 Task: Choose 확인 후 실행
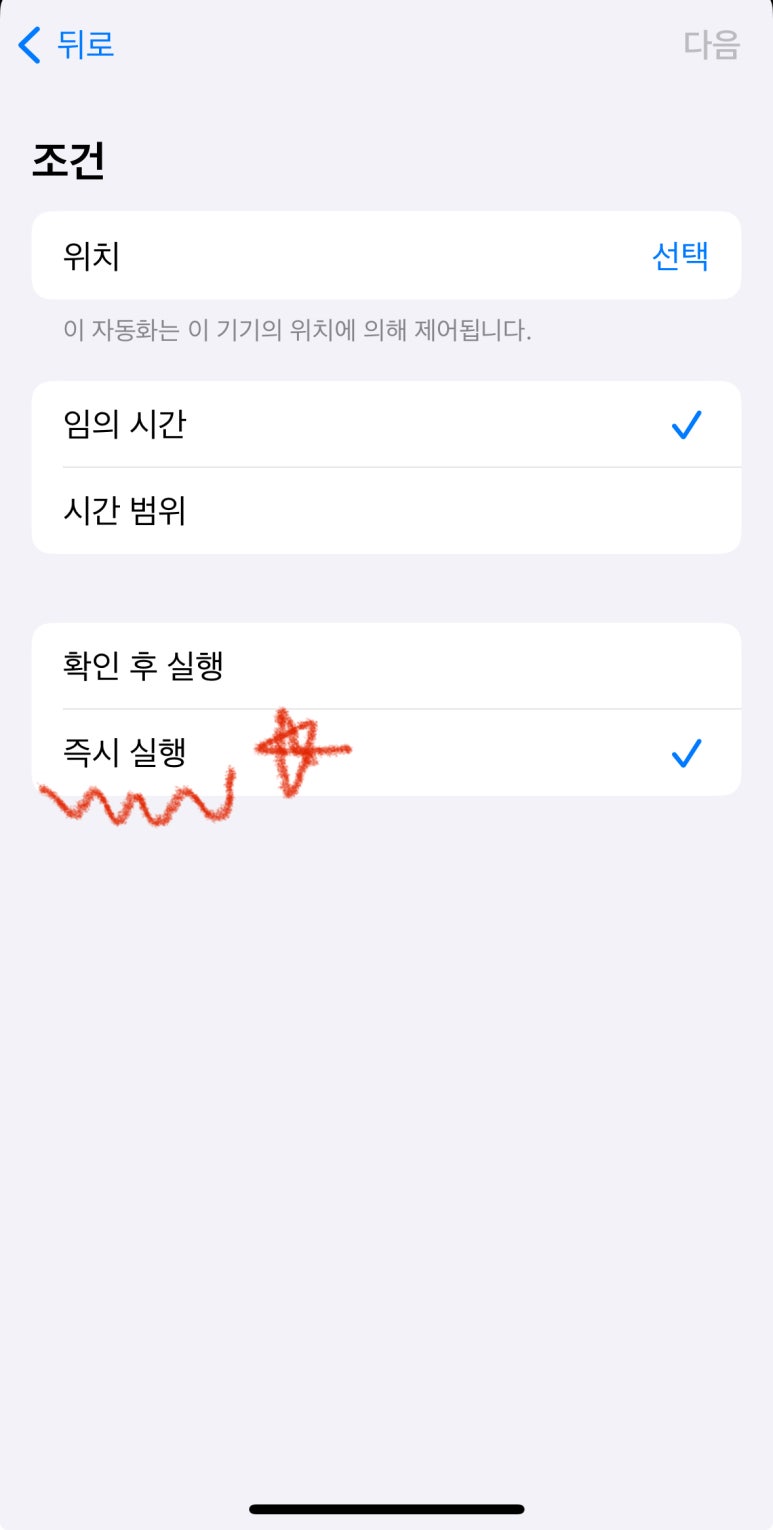(x=386, y=666)
